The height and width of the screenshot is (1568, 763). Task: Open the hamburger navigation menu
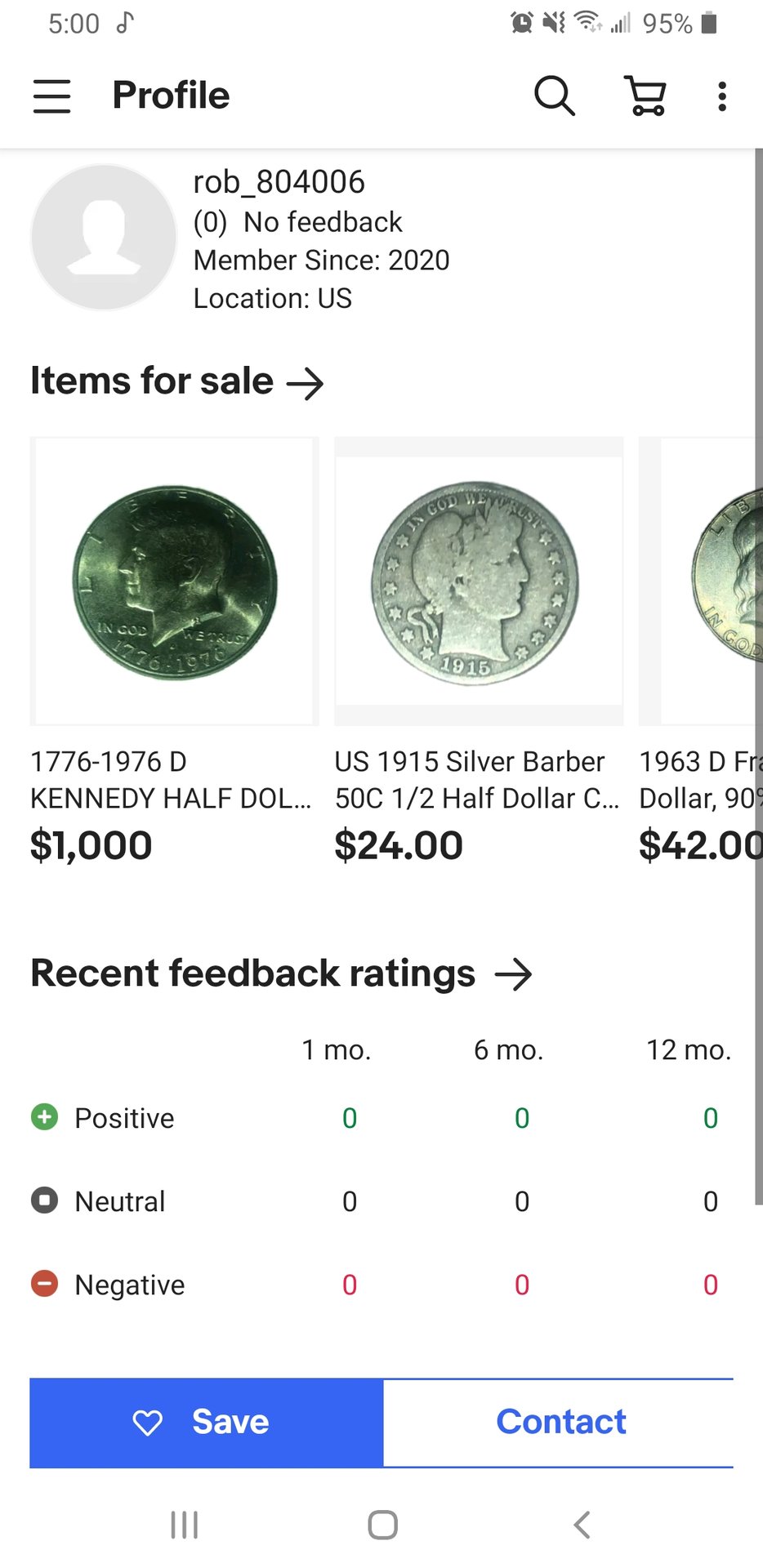pyautogui.click(x=51, y=96)
